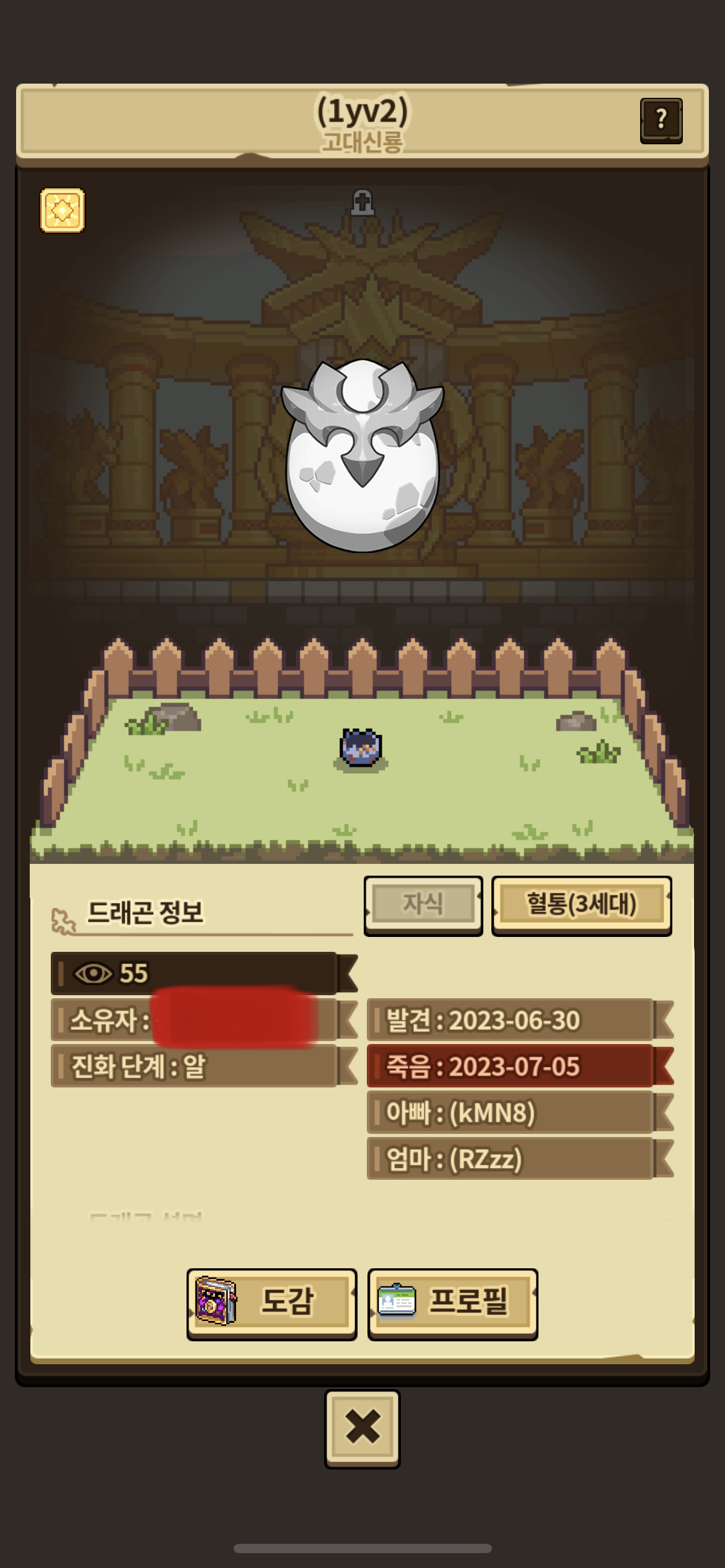Open the 자식 children button
This screenshot has height=1568, width=725.
click(x=423, y=905)
